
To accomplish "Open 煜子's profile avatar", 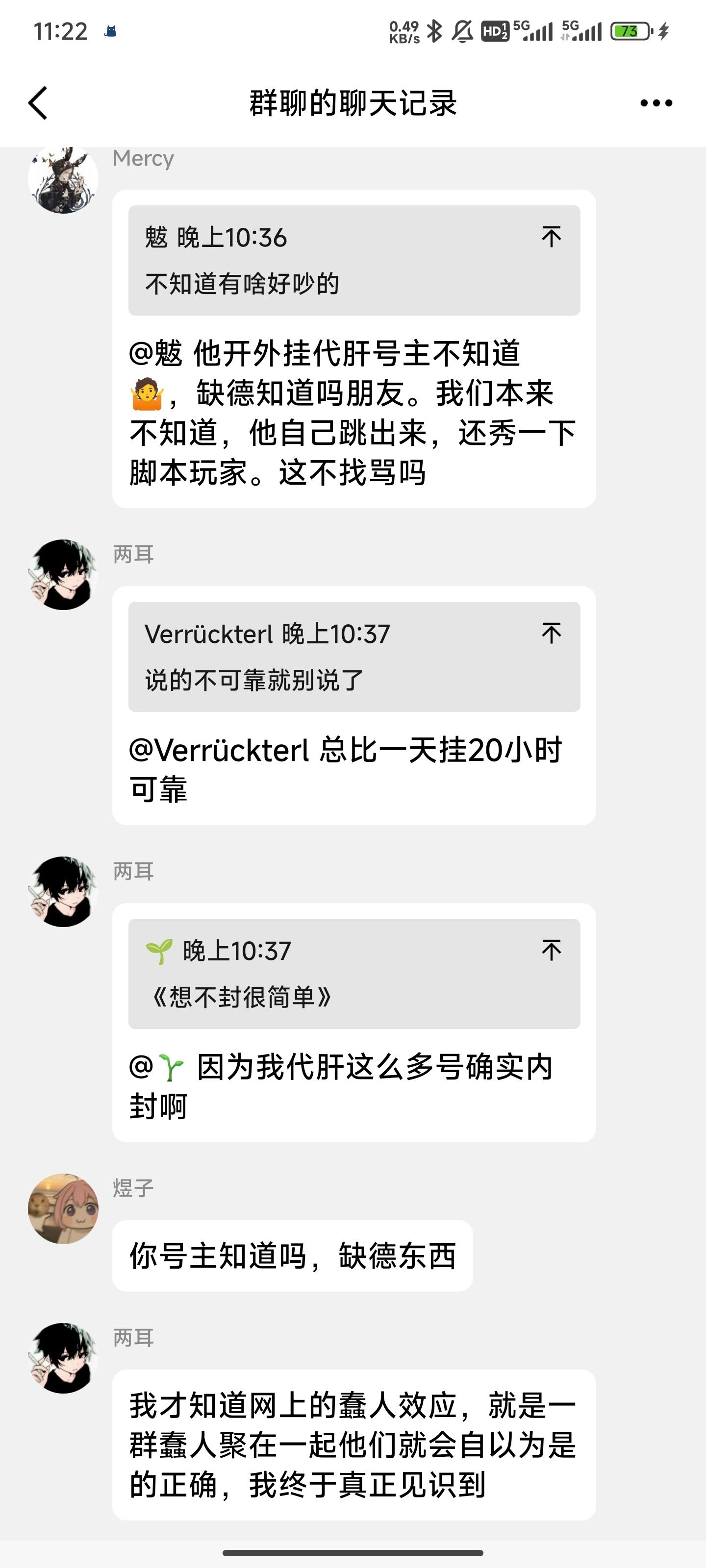I will pos(63,1208).
